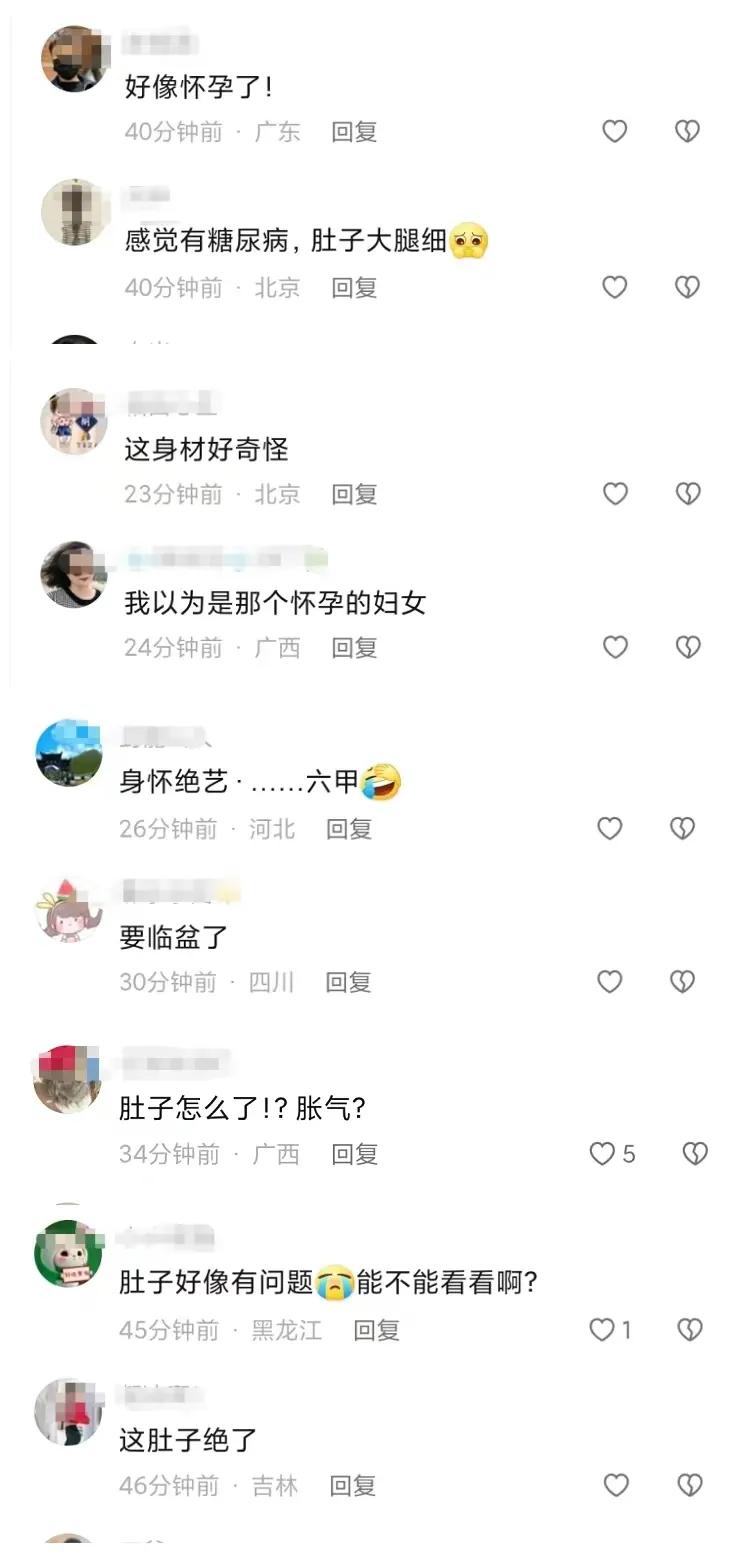744x1554 pixels.
Task: Reply to the comment "这身材好奇怪"
Action: click(353, 494)
